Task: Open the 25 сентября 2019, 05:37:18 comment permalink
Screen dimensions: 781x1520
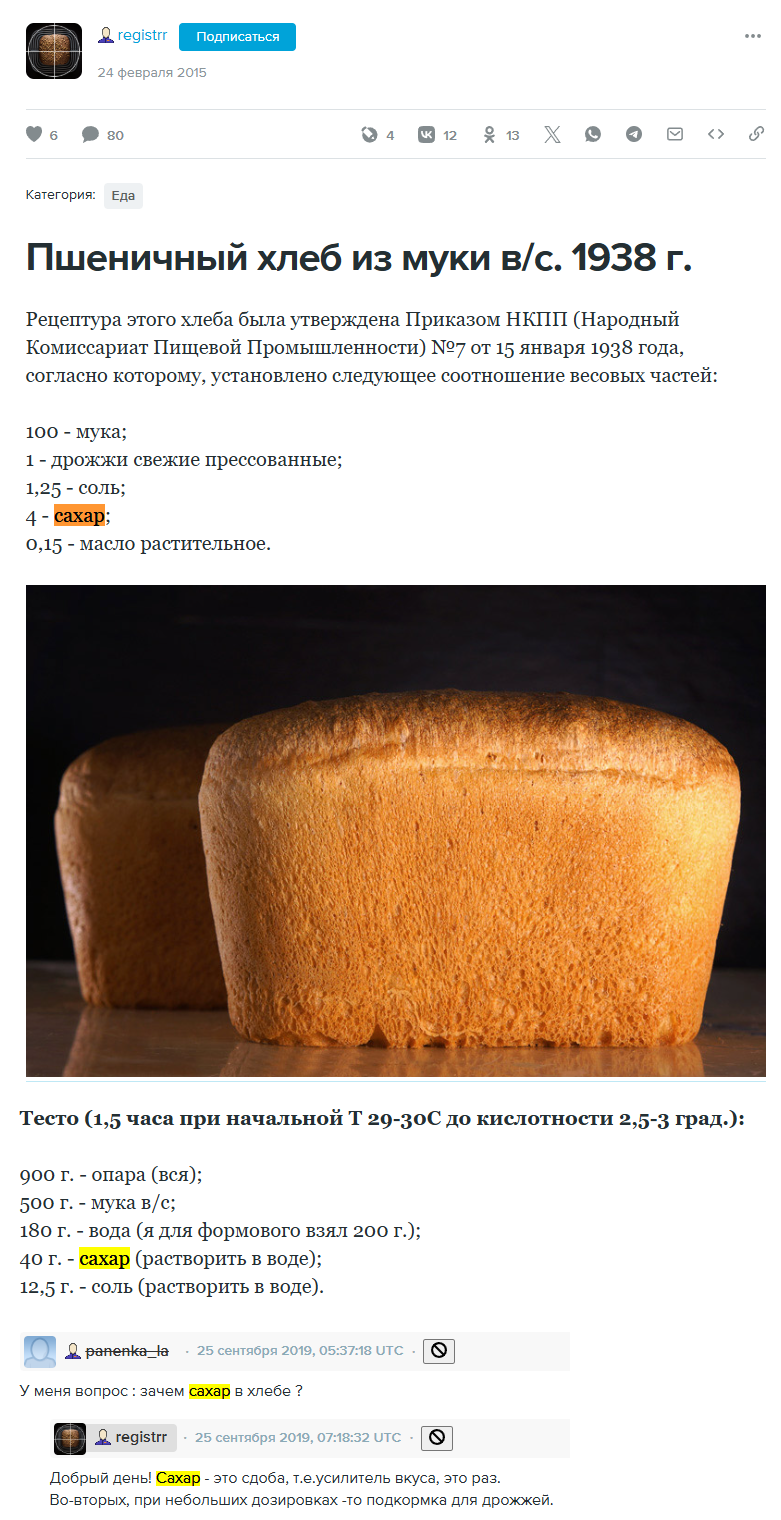Action: 300,1351
